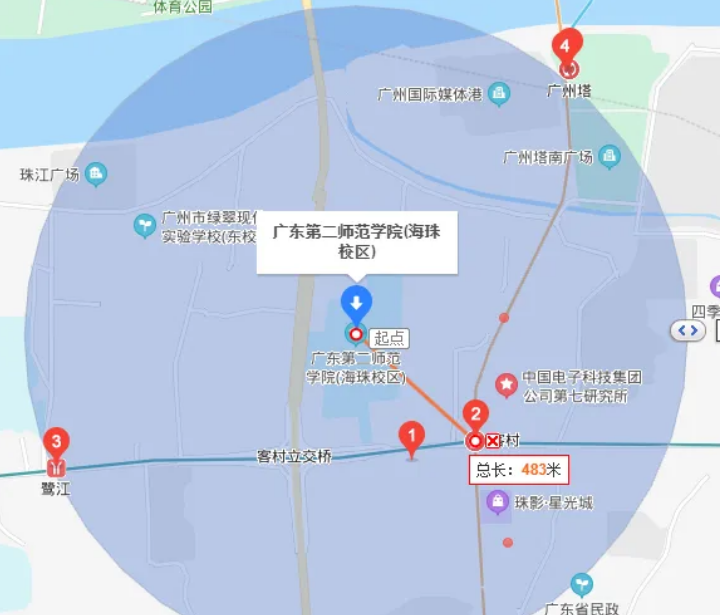Open the 广州国际媒体港 place marker

[498, 95]
